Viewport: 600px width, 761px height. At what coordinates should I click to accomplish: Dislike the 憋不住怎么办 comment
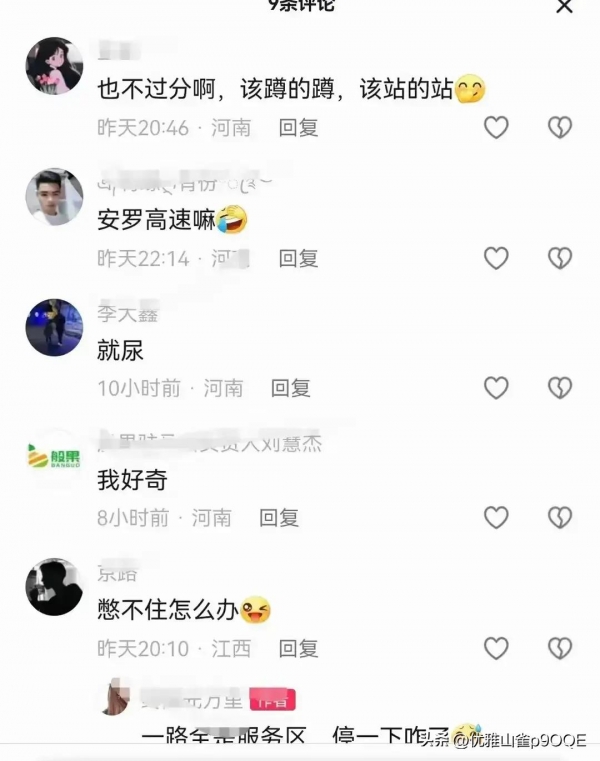click(559, 648)
